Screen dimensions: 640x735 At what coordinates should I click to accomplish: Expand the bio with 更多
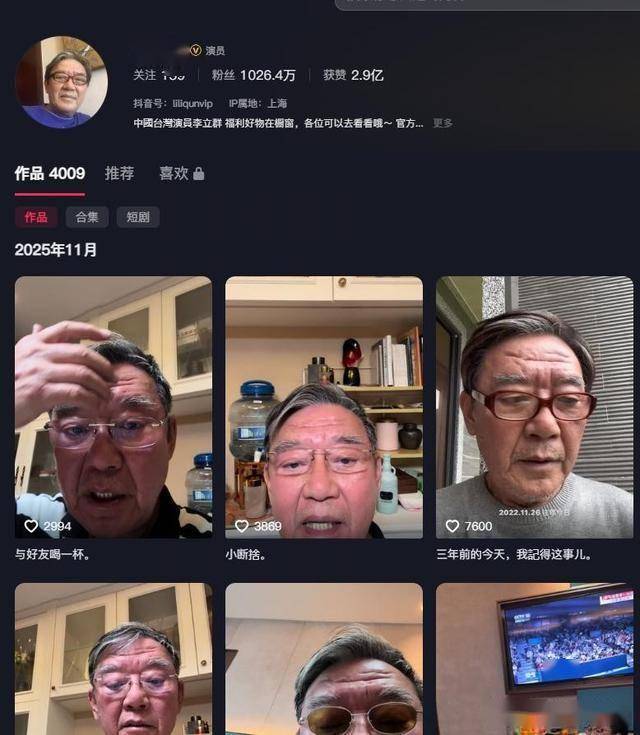pyautogui.click(x=442, y=123)
